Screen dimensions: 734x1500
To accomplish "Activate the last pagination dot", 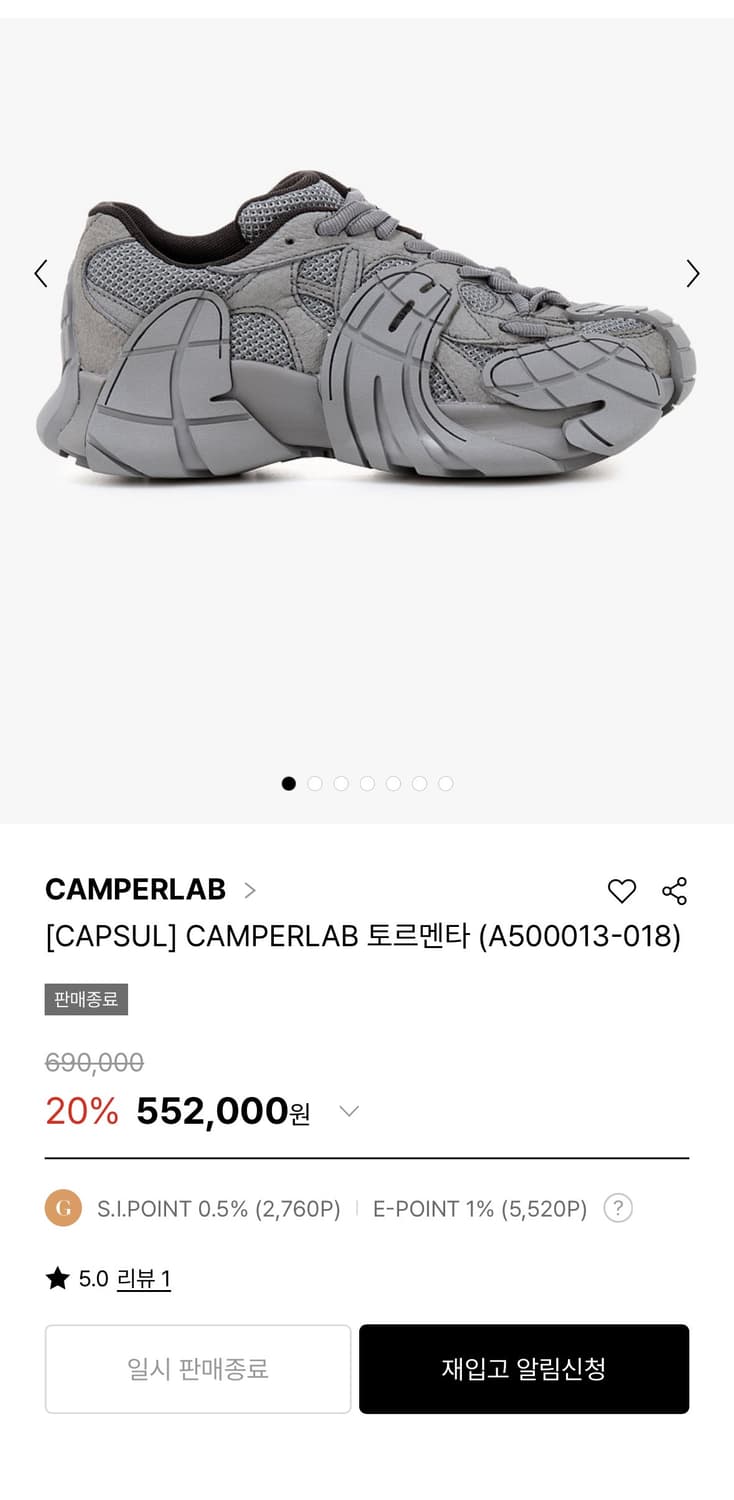I will point(446,784).
